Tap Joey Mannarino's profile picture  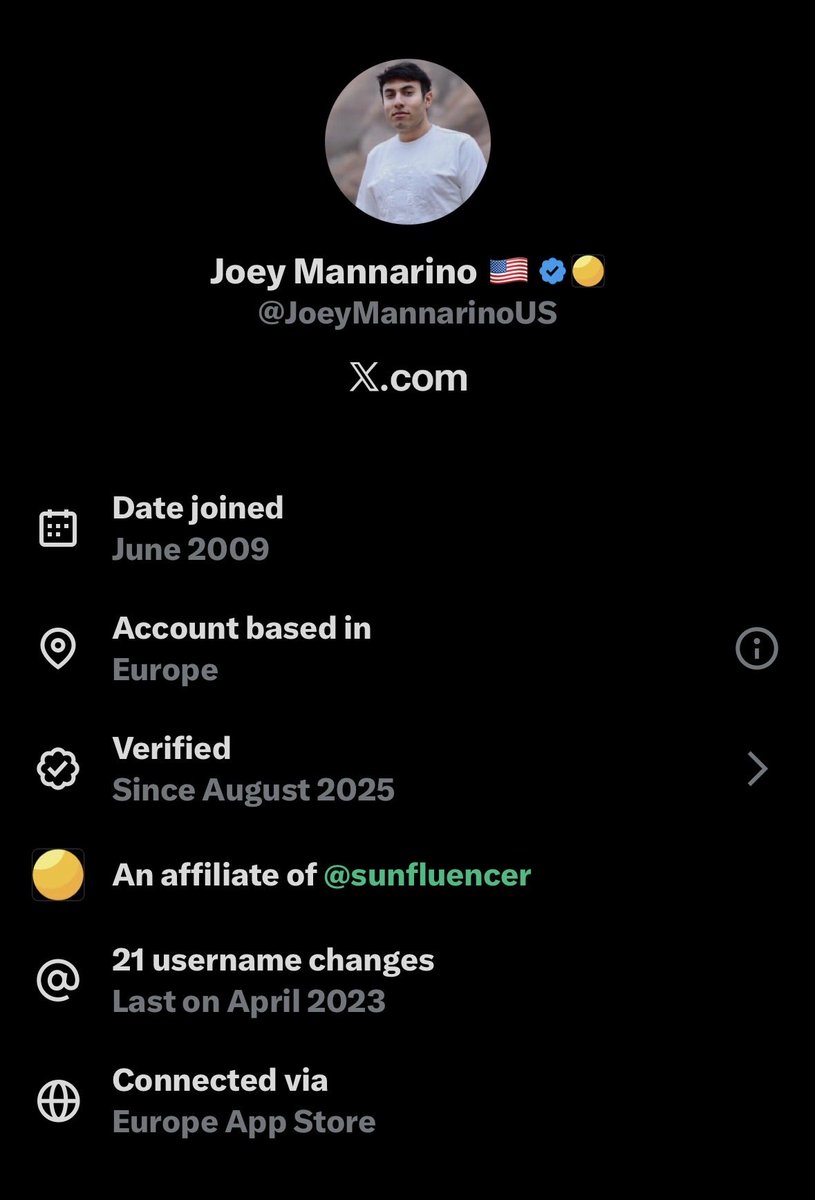coord(407,141)
